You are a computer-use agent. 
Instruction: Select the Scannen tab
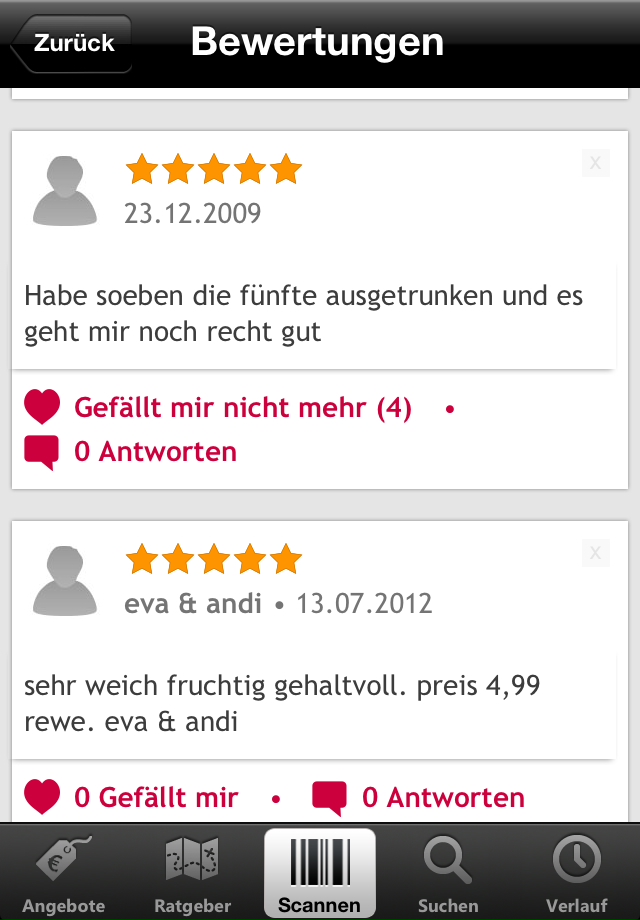[320, 874]
